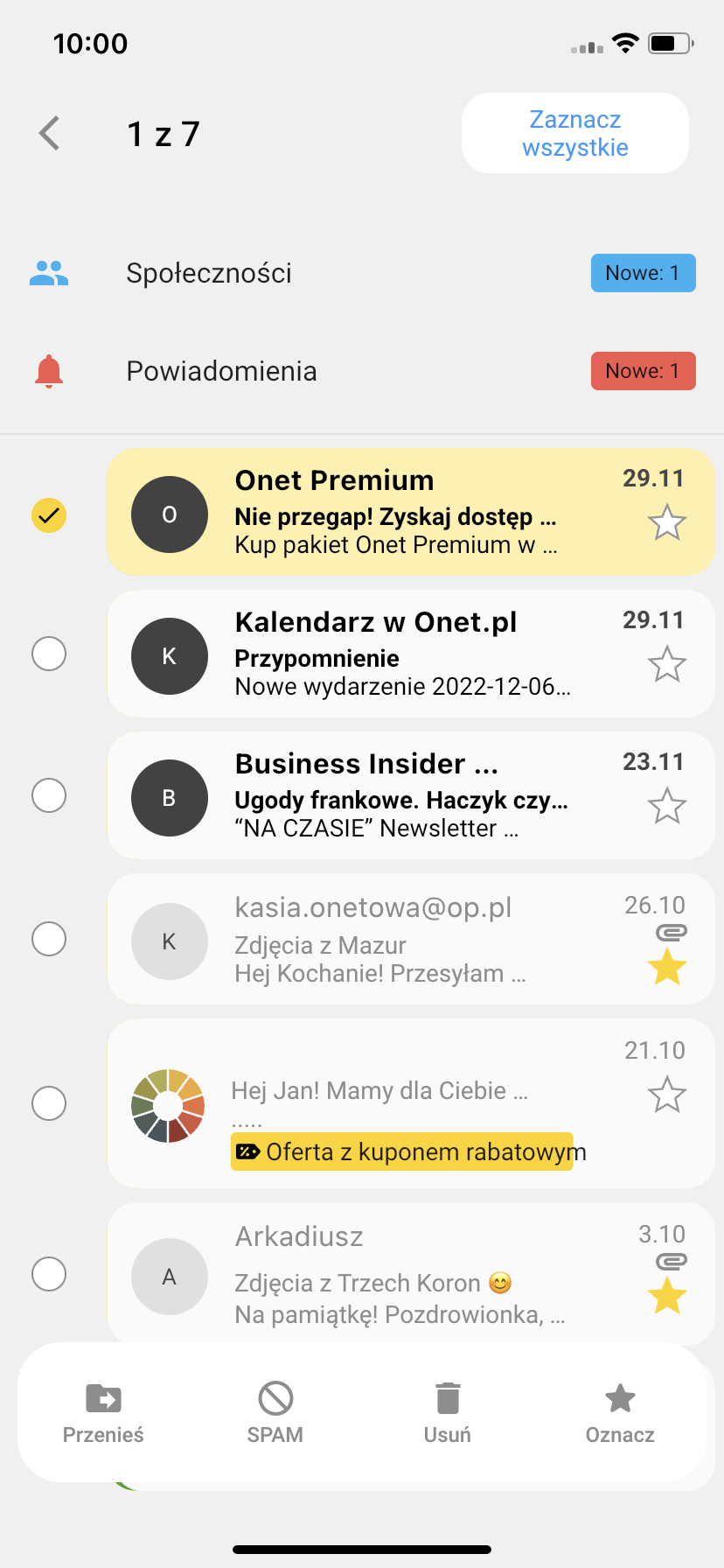Star the Kalendarz w Onet.pl email
The image size is (724, 1568).
coord(666,665)
